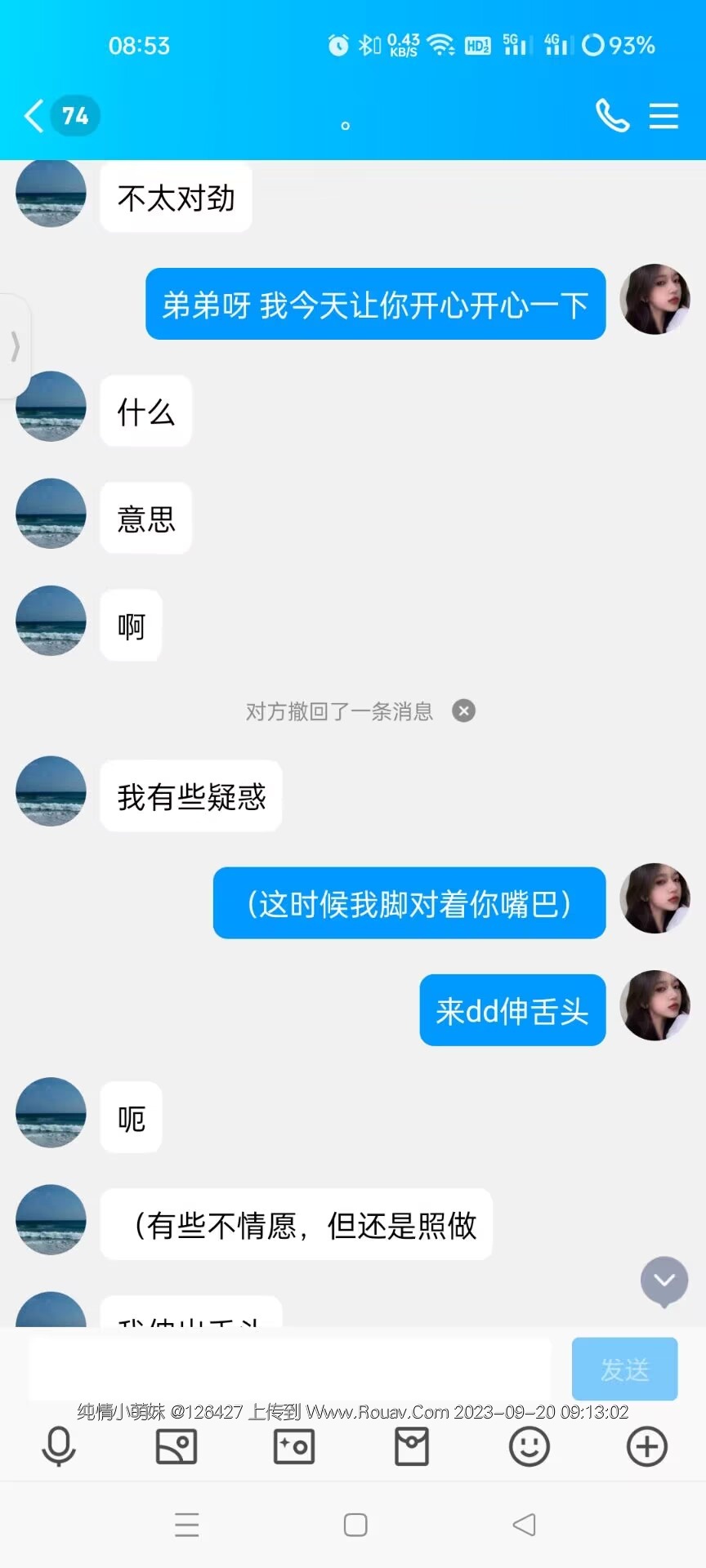Return to the home screen
706x1568 pixels.
pos(355,1525)
